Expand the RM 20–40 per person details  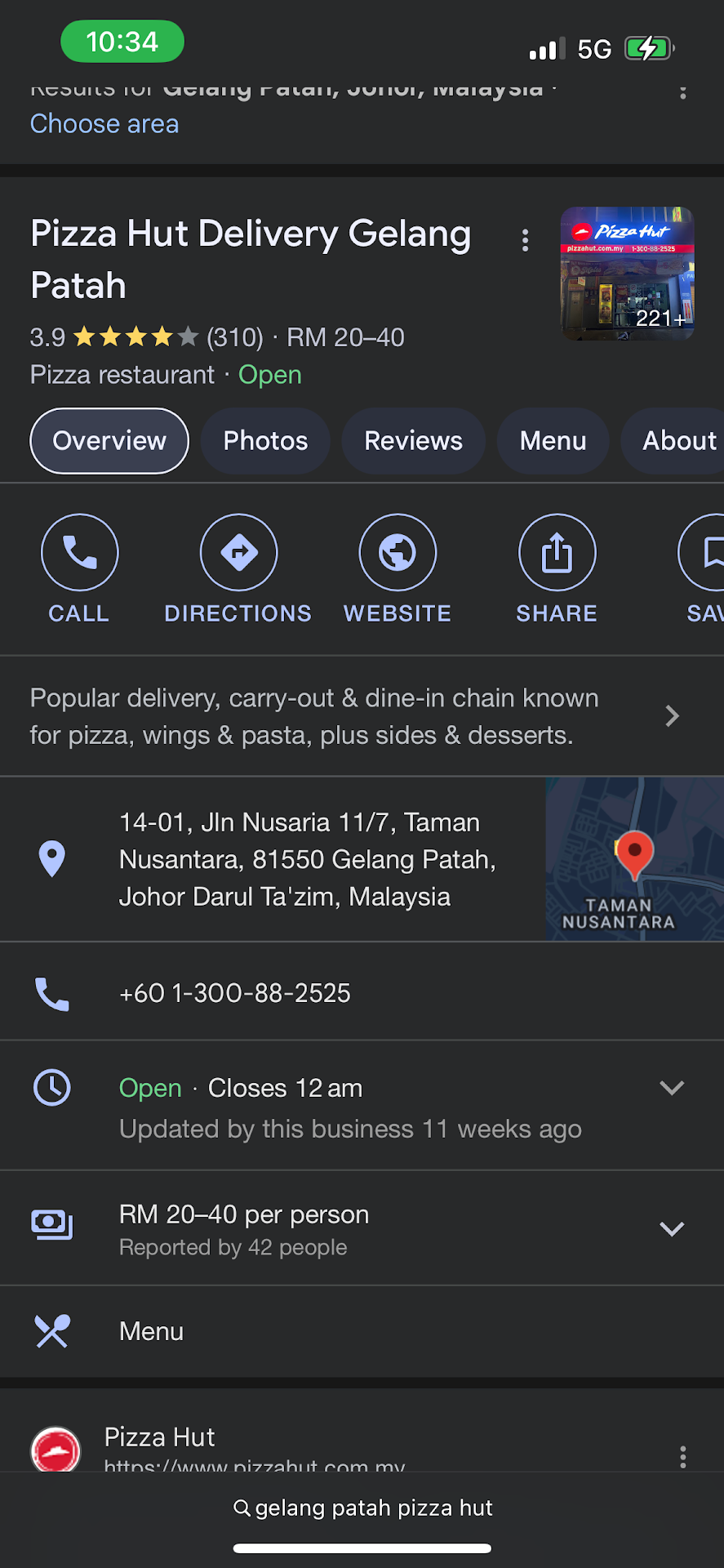tap(671, 1229)
